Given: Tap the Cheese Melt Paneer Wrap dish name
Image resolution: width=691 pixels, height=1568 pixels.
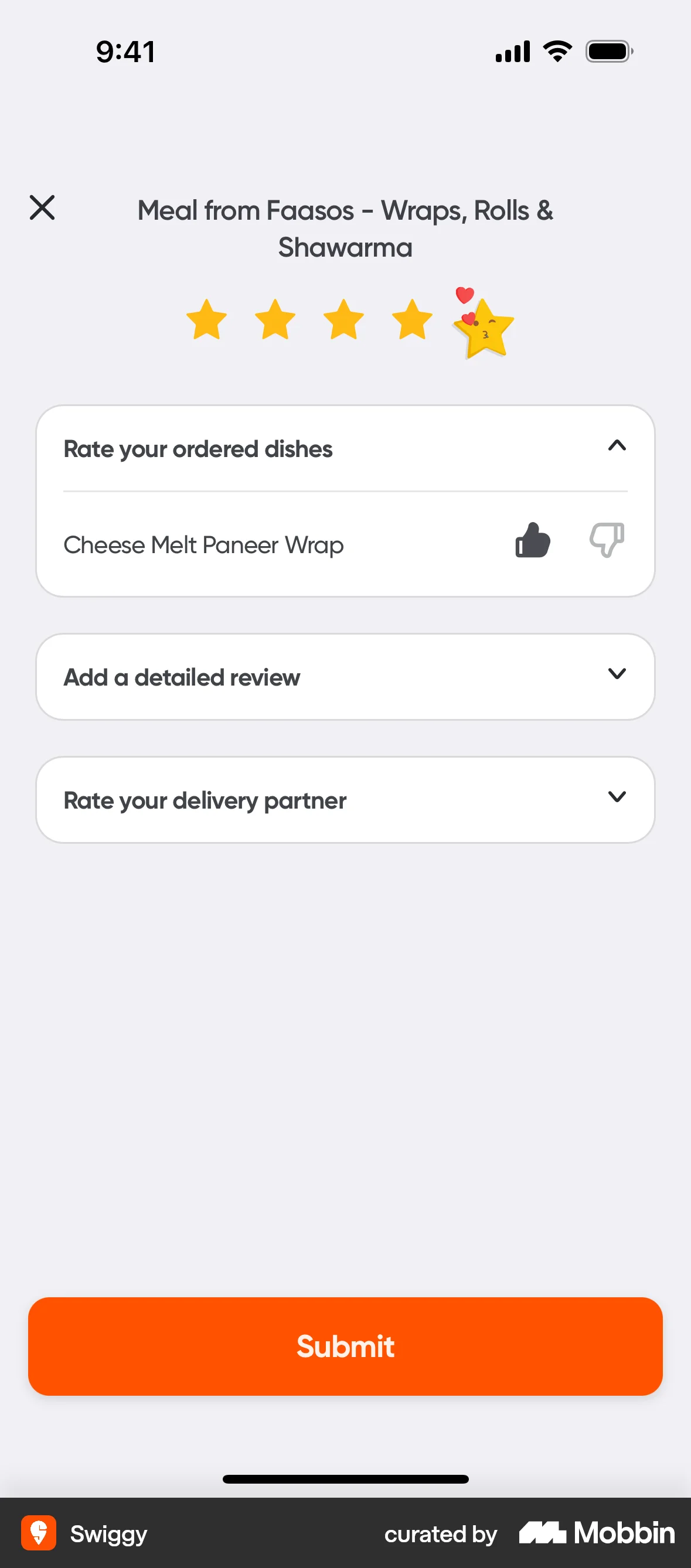Looking at the screenshot, I should [203, 545].
